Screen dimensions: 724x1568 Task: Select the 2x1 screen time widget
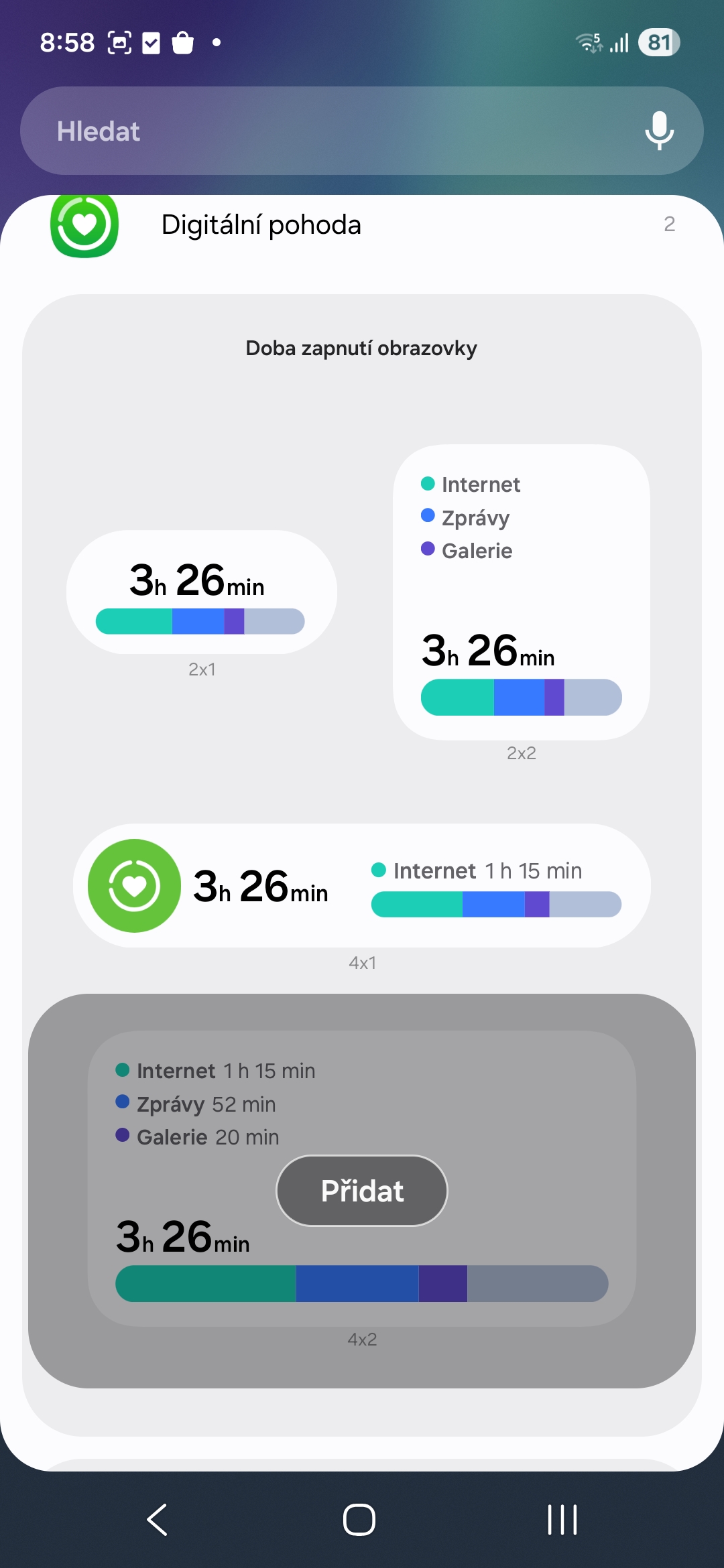(x=201, y=592)
